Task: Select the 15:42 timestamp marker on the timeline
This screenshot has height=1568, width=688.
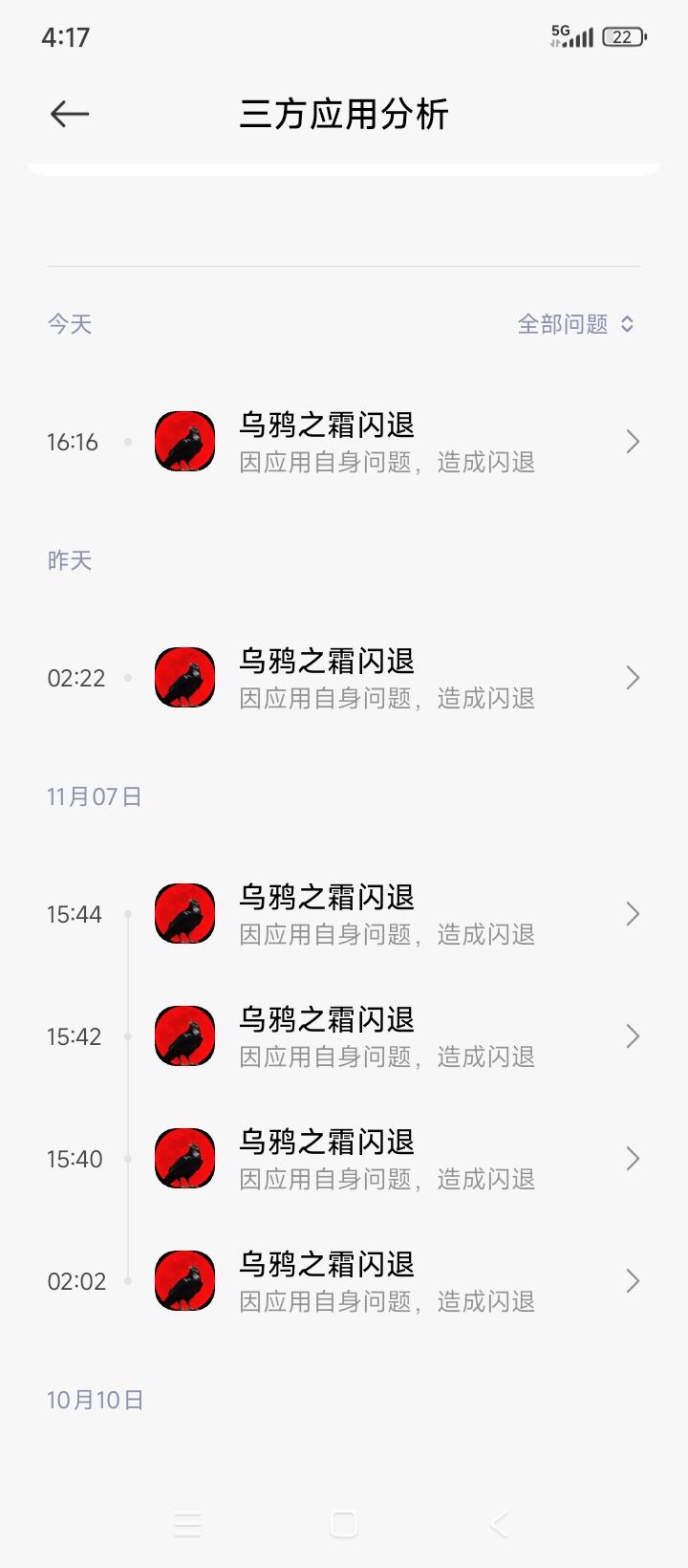Action: pyautogui.click(x=75, y=1035)
